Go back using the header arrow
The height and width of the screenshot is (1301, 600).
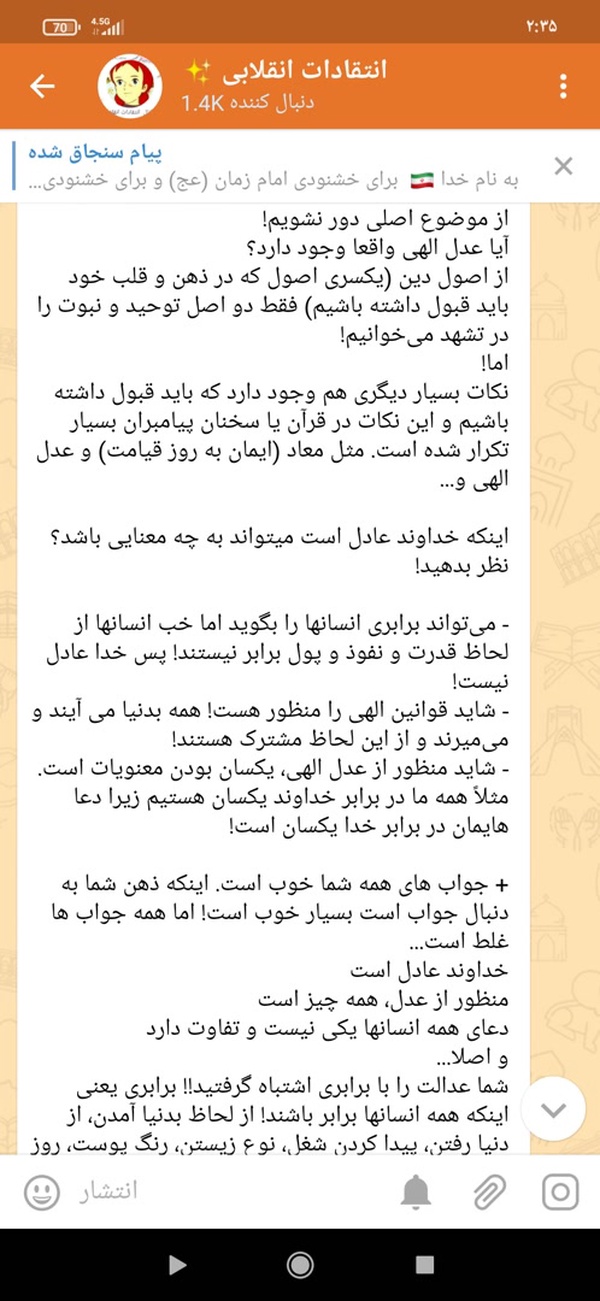[42, 87]
